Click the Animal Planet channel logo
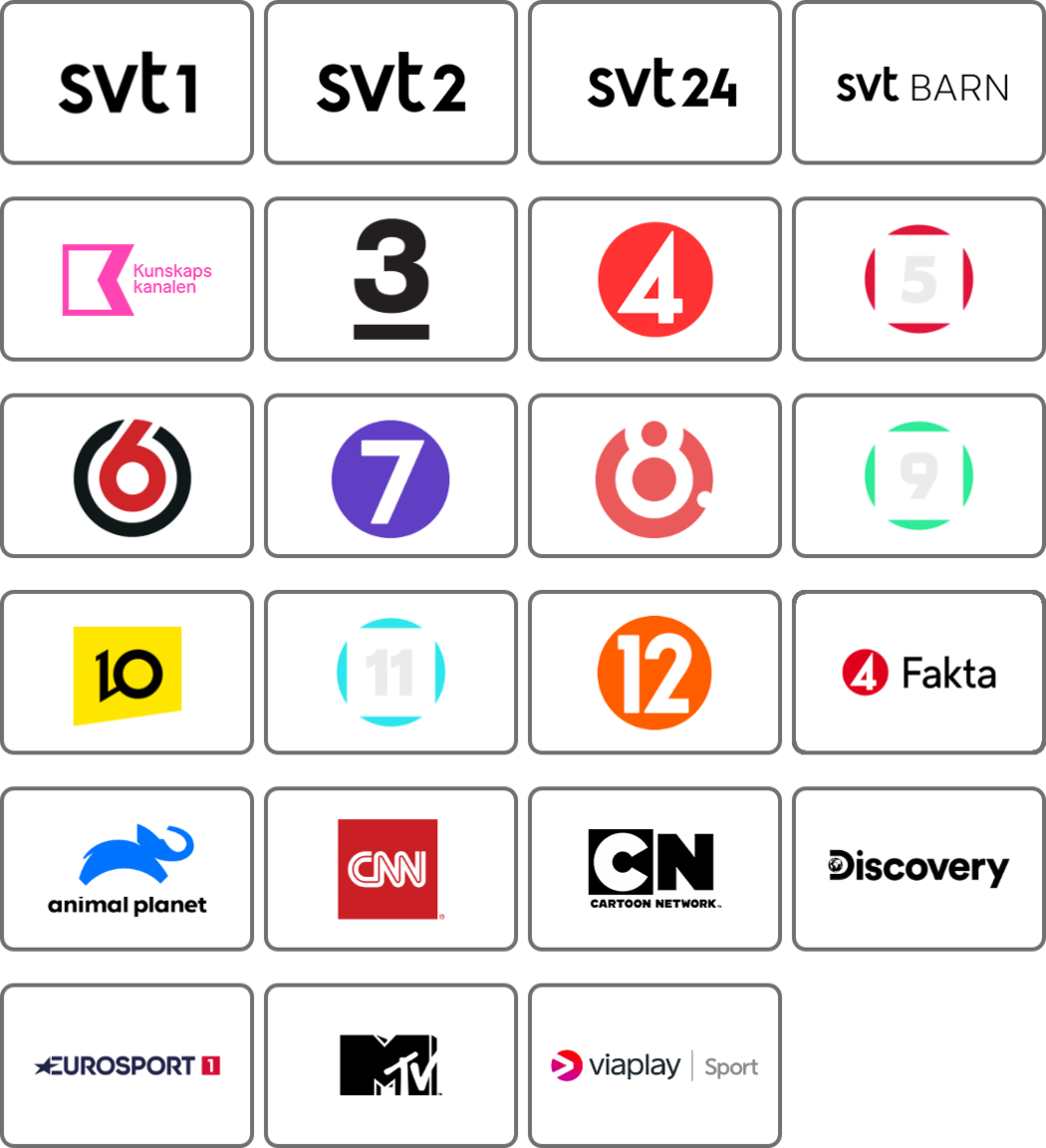This screenshot has width=1046, height=1148. (127, 867)
